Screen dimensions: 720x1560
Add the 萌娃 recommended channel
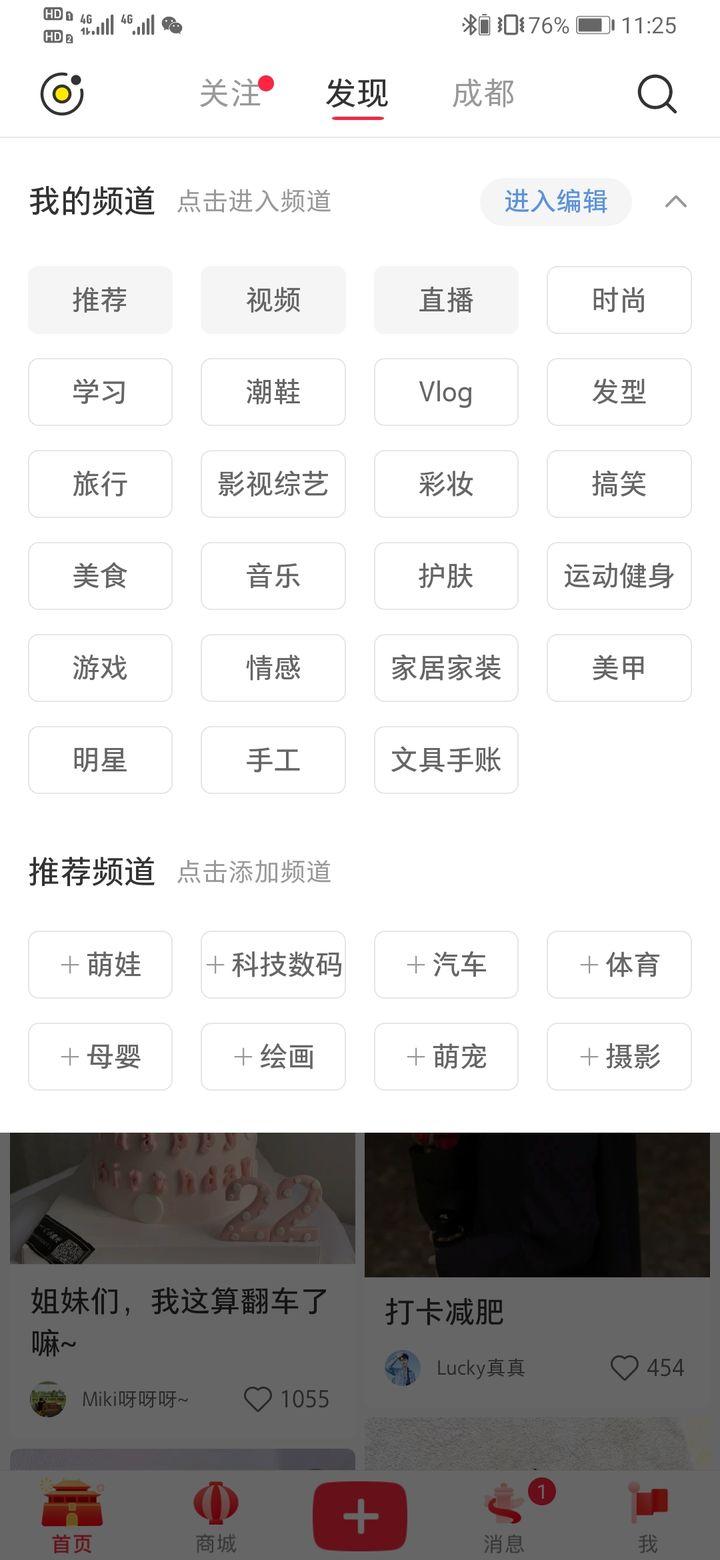click(x=100, y=965)
